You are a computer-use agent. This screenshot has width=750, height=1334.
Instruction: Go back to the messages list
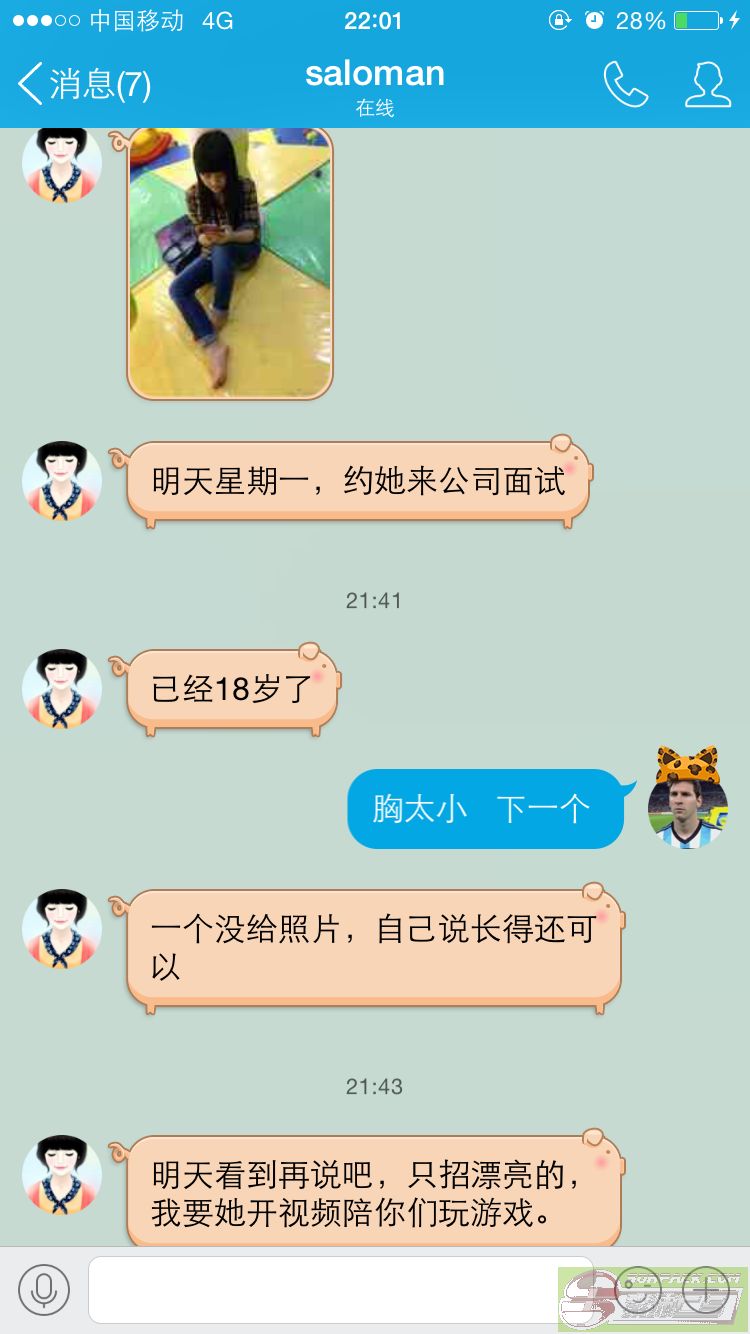point(84,85)
